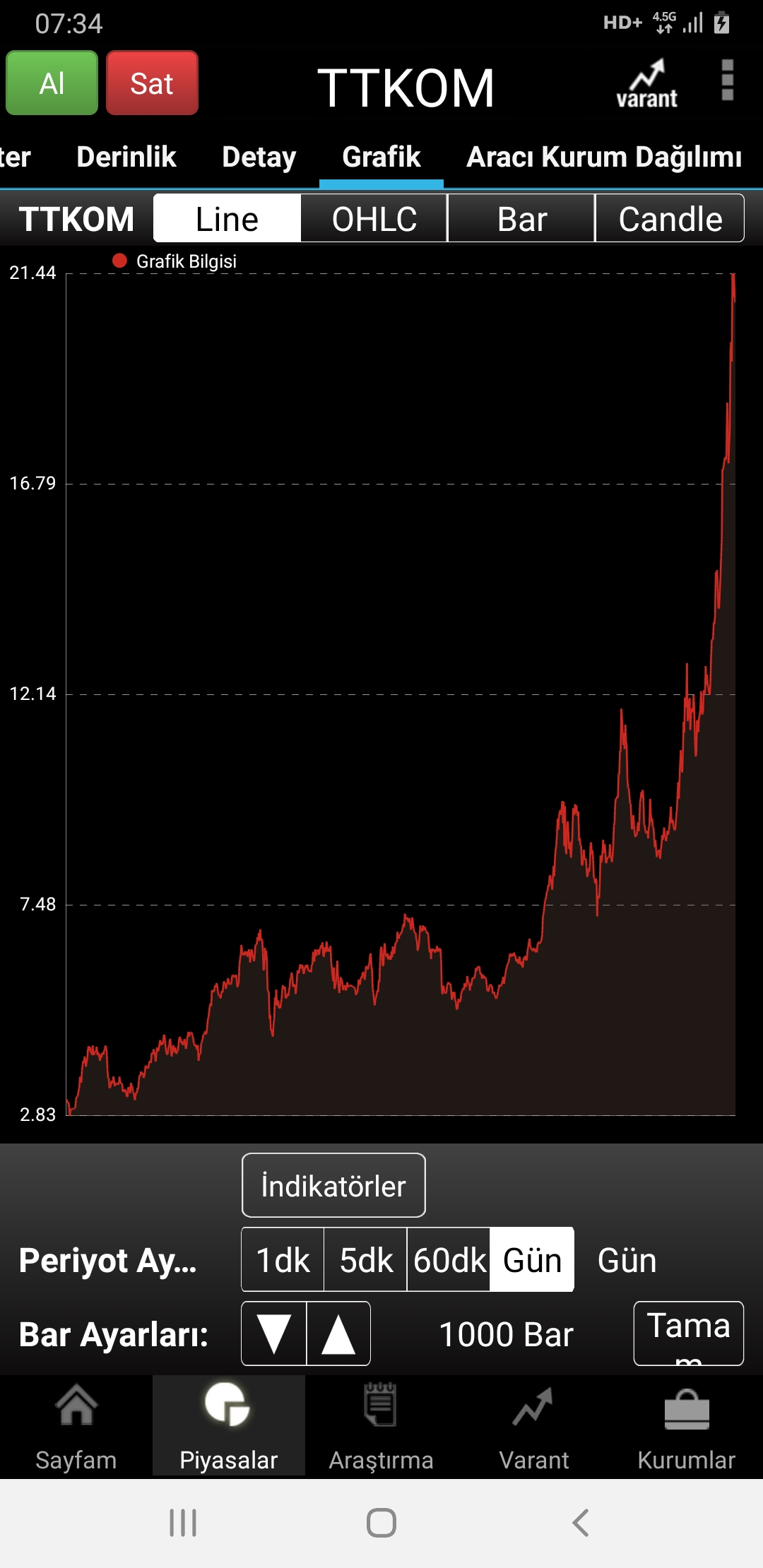The width and height of the screenshot is (763, 1568).
Task: Open the İndikatörler button
Action: (x=333, y=1186)
